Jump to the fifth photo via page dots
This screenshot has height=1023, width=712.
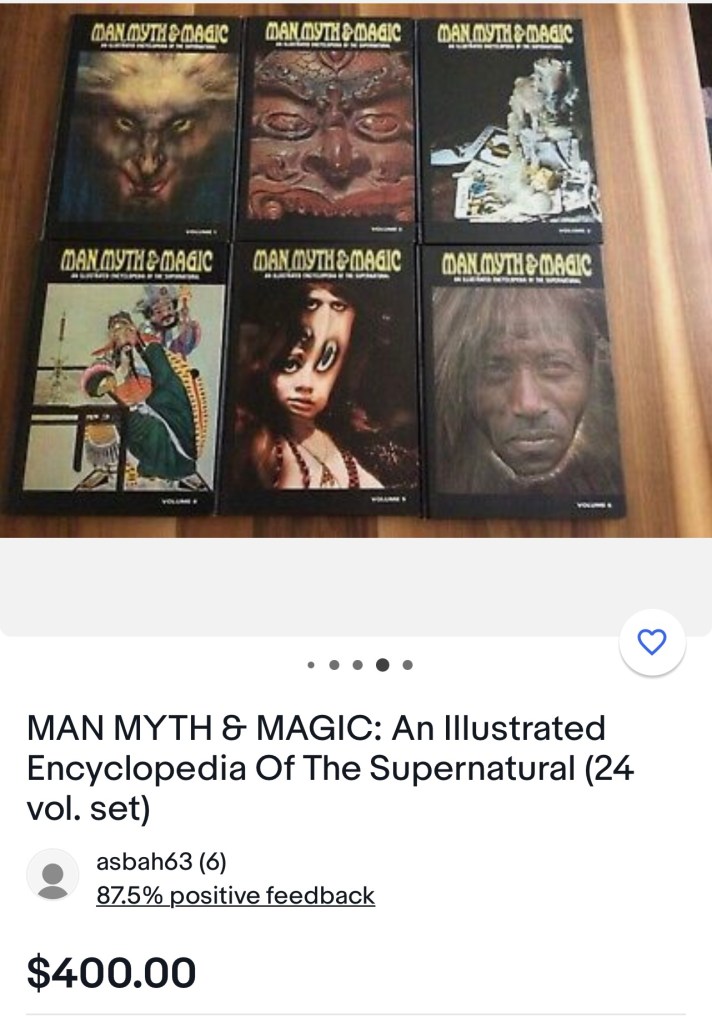tap(408, 664)
